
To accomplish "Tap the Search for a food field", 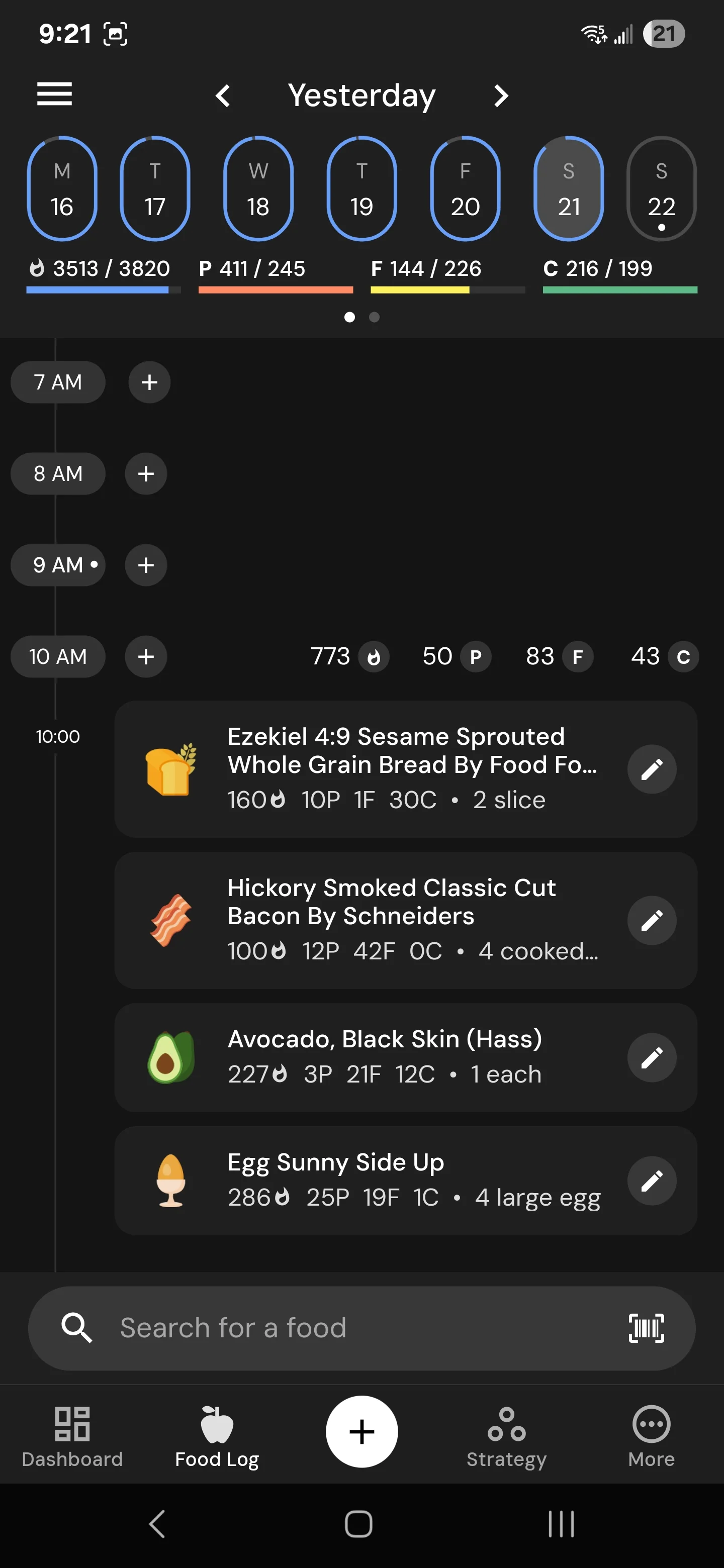I will tap(361, 1328).
